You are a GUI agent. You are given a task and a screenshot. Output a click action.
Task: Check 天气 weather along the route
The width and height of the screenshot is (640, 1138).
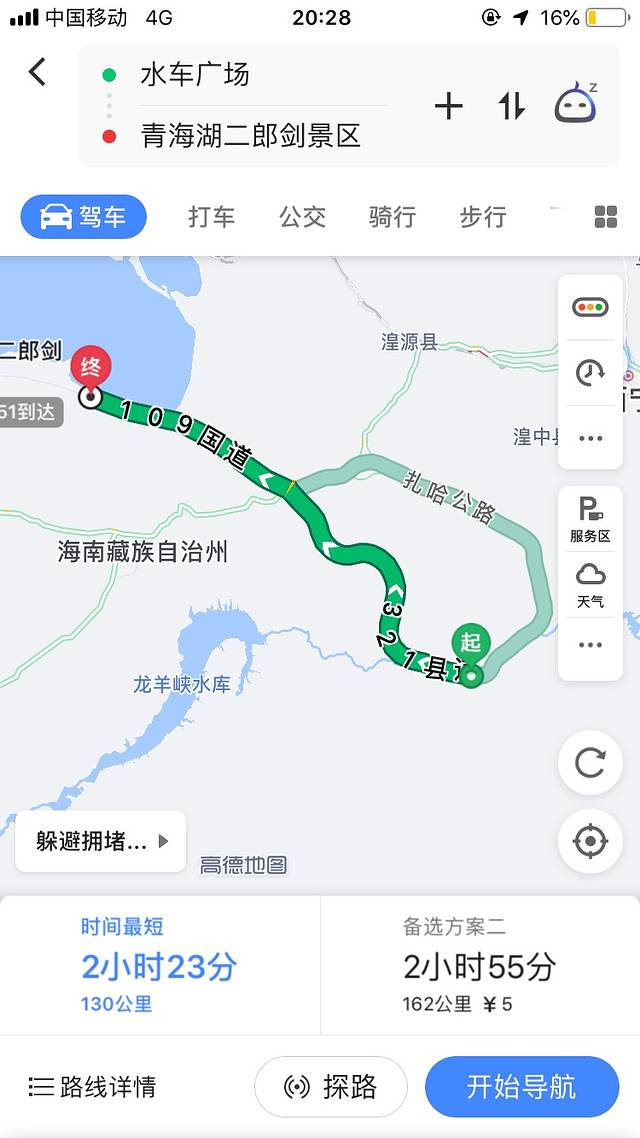[x=590, y=585]
